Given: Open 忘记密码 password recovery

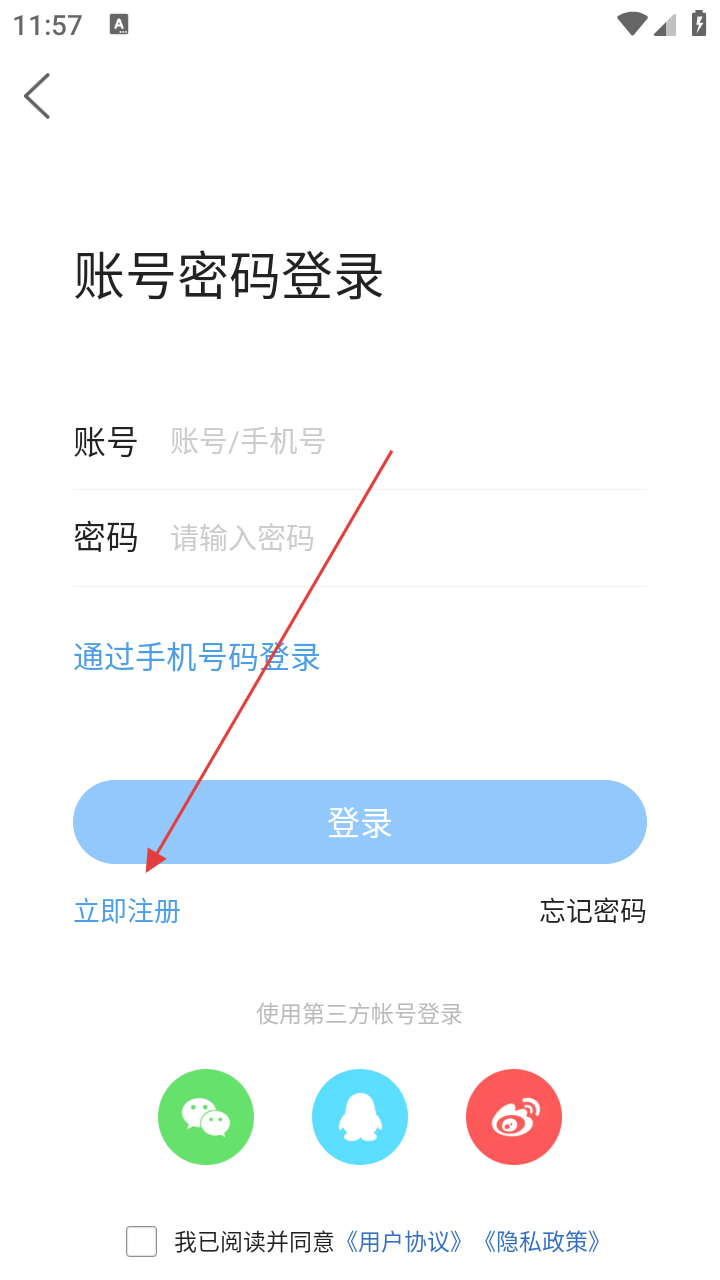Looking at the screenshot, I should pos(593,911).
